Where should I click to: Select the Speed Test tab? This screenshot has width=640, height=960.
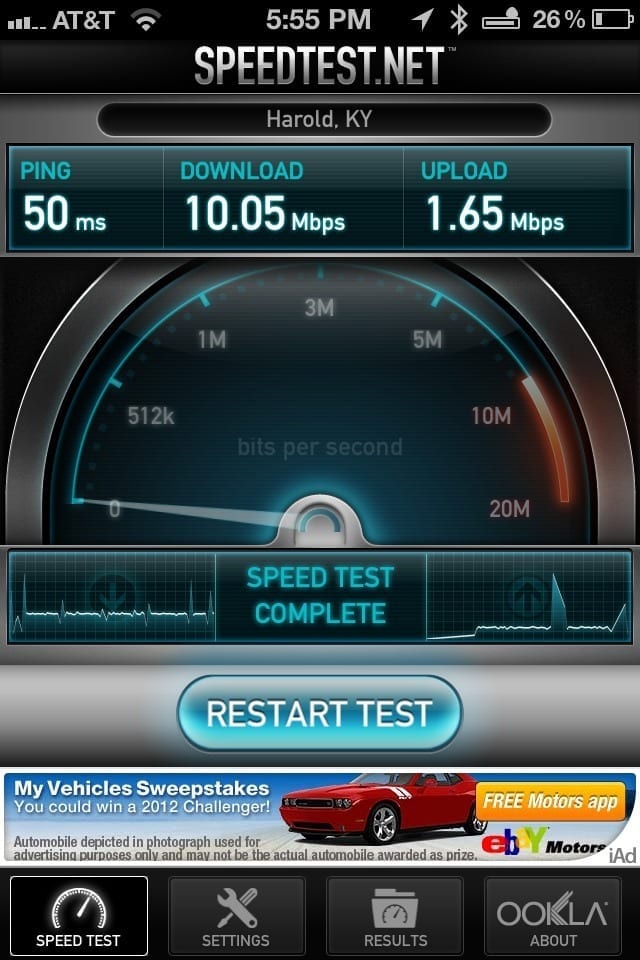78,916
